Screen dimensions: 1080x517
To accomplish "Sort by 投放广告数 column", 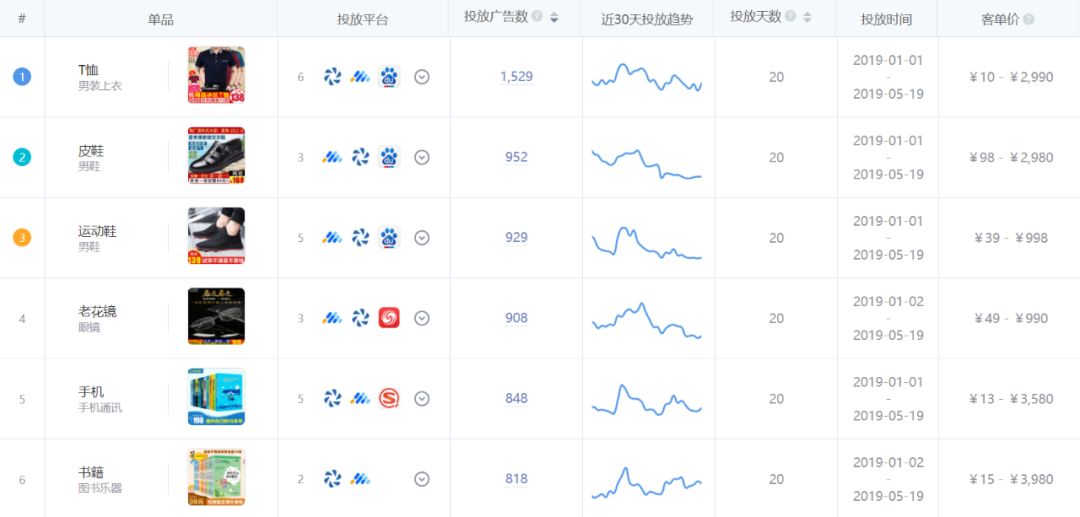I will (554, 18).
